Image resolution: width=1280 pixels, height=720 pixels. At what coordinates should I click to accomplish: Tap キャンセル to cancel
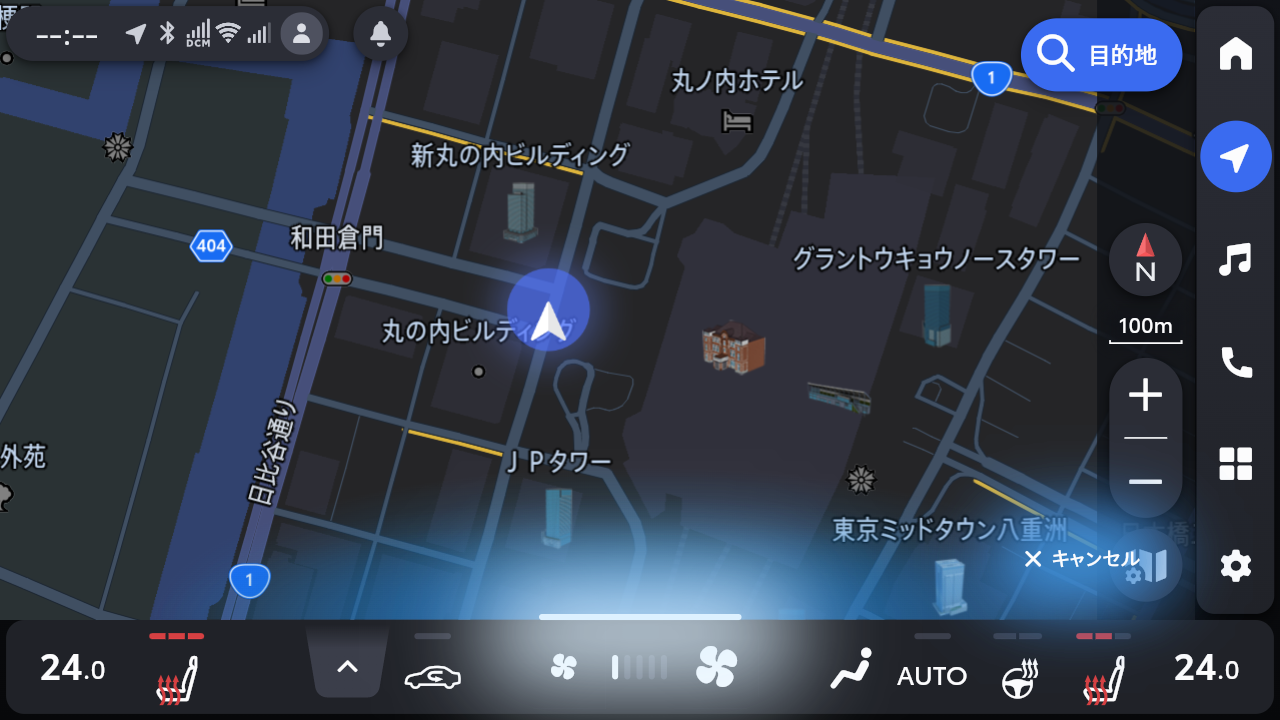tap(1083, 559)
